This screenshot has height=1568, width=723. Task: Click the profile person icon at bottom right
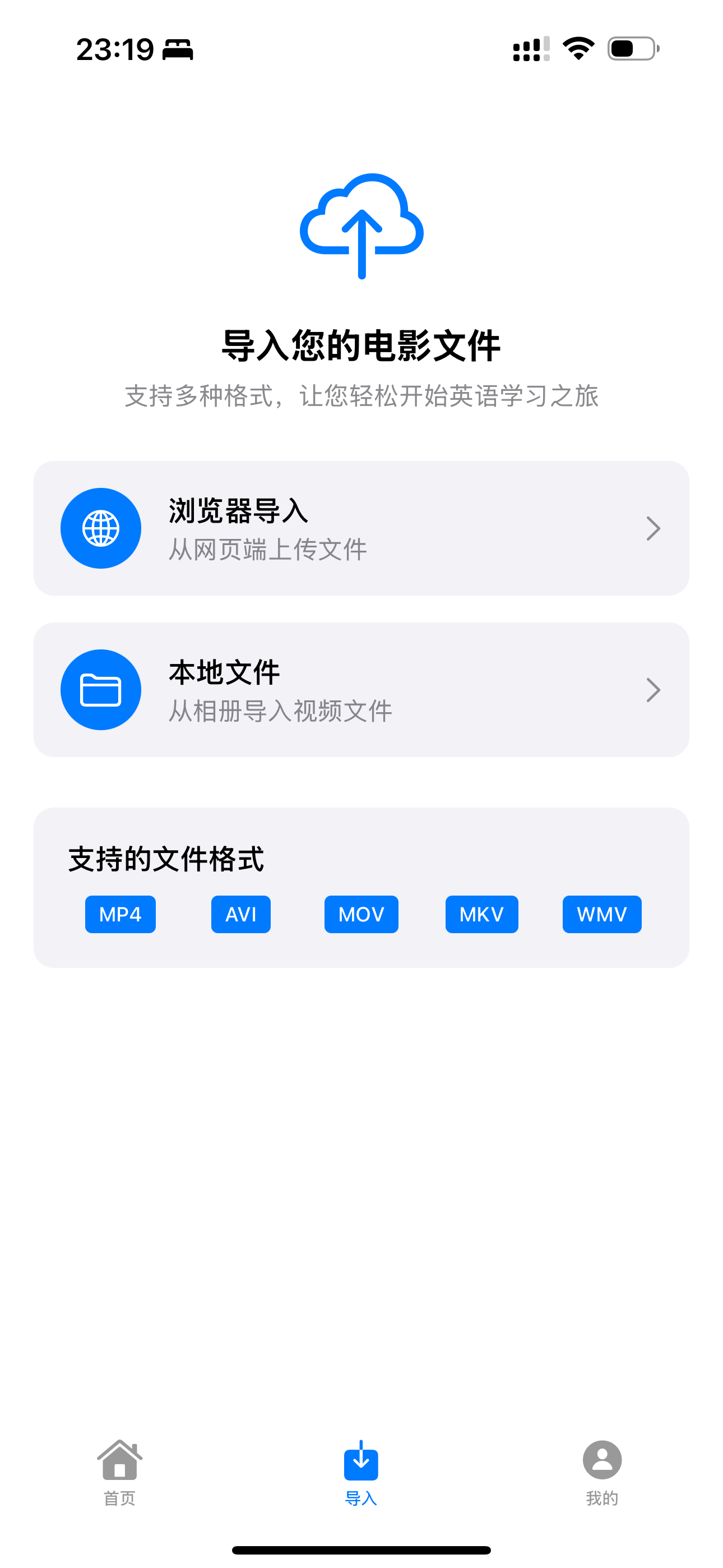coord(601,1460)
